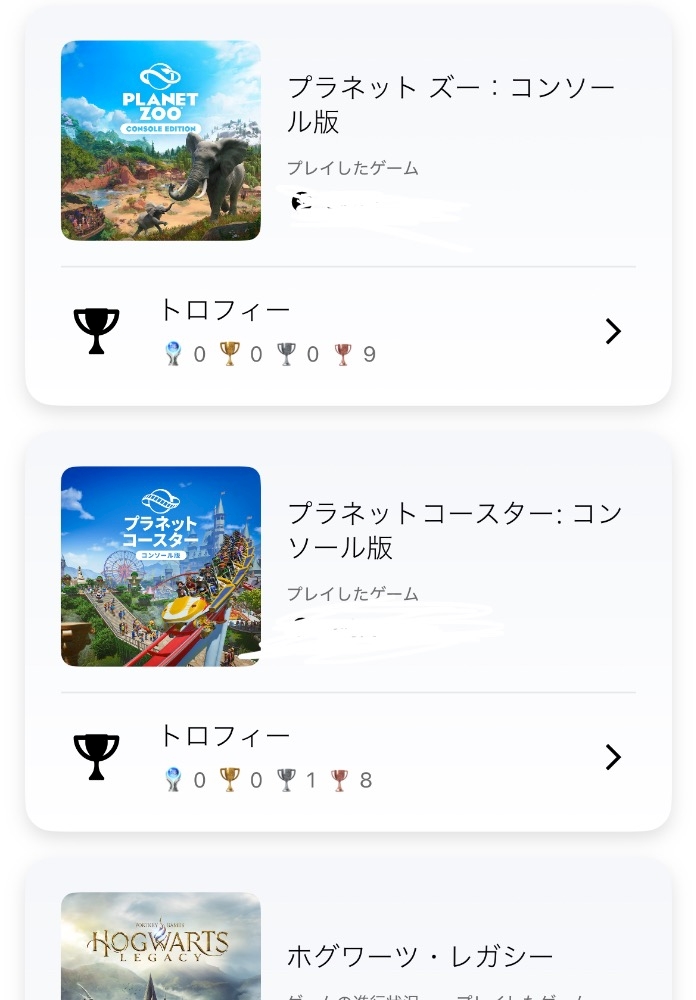Open the Hogwarts Legacy game card
Image resolution: width=696 pixels, height=1000 pixels.
tap(420, 957)
